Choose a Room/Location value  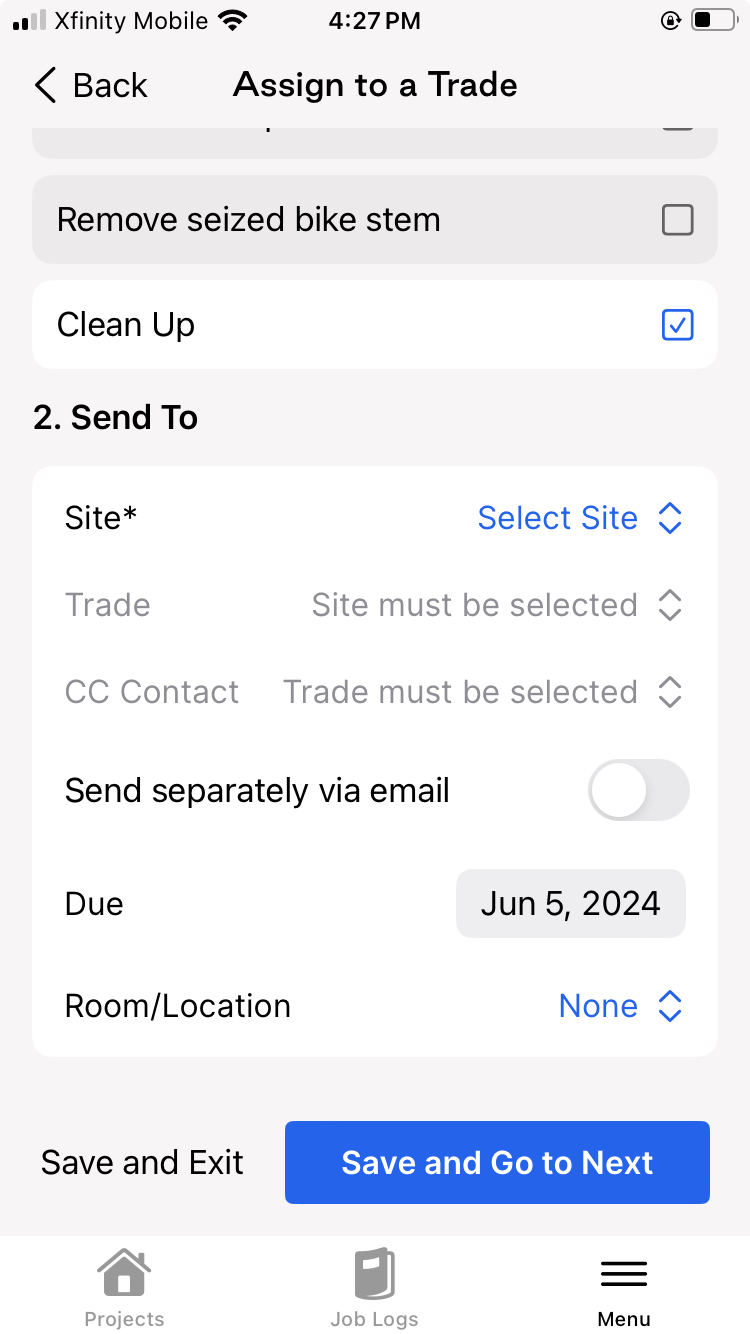pos(620,1006)
